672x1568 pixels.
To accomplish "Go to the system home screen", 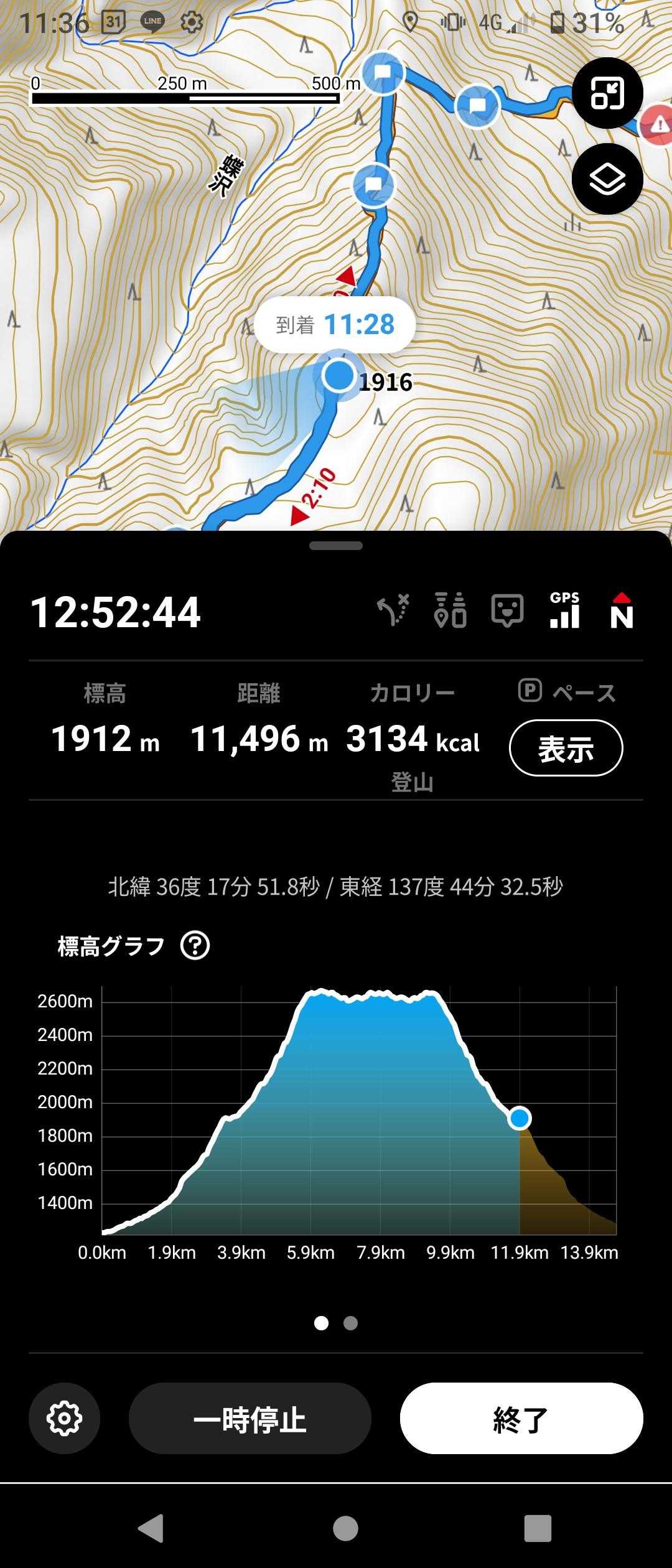I will coord(345,1528).
